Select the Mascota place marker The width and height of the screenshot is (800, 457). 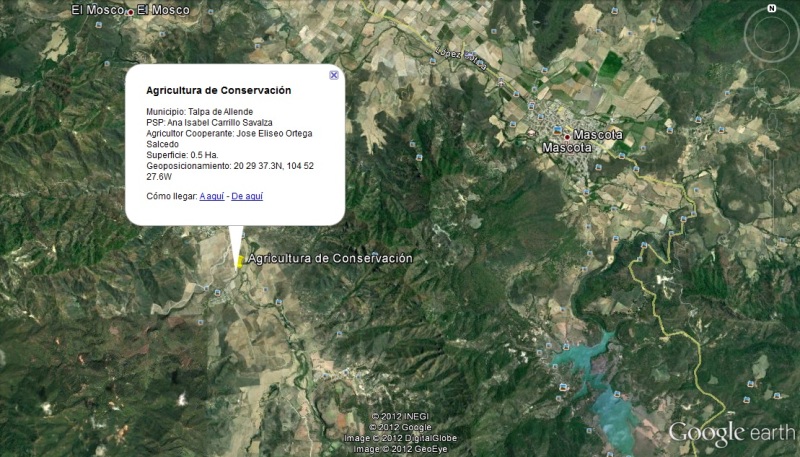pos(567,136)
